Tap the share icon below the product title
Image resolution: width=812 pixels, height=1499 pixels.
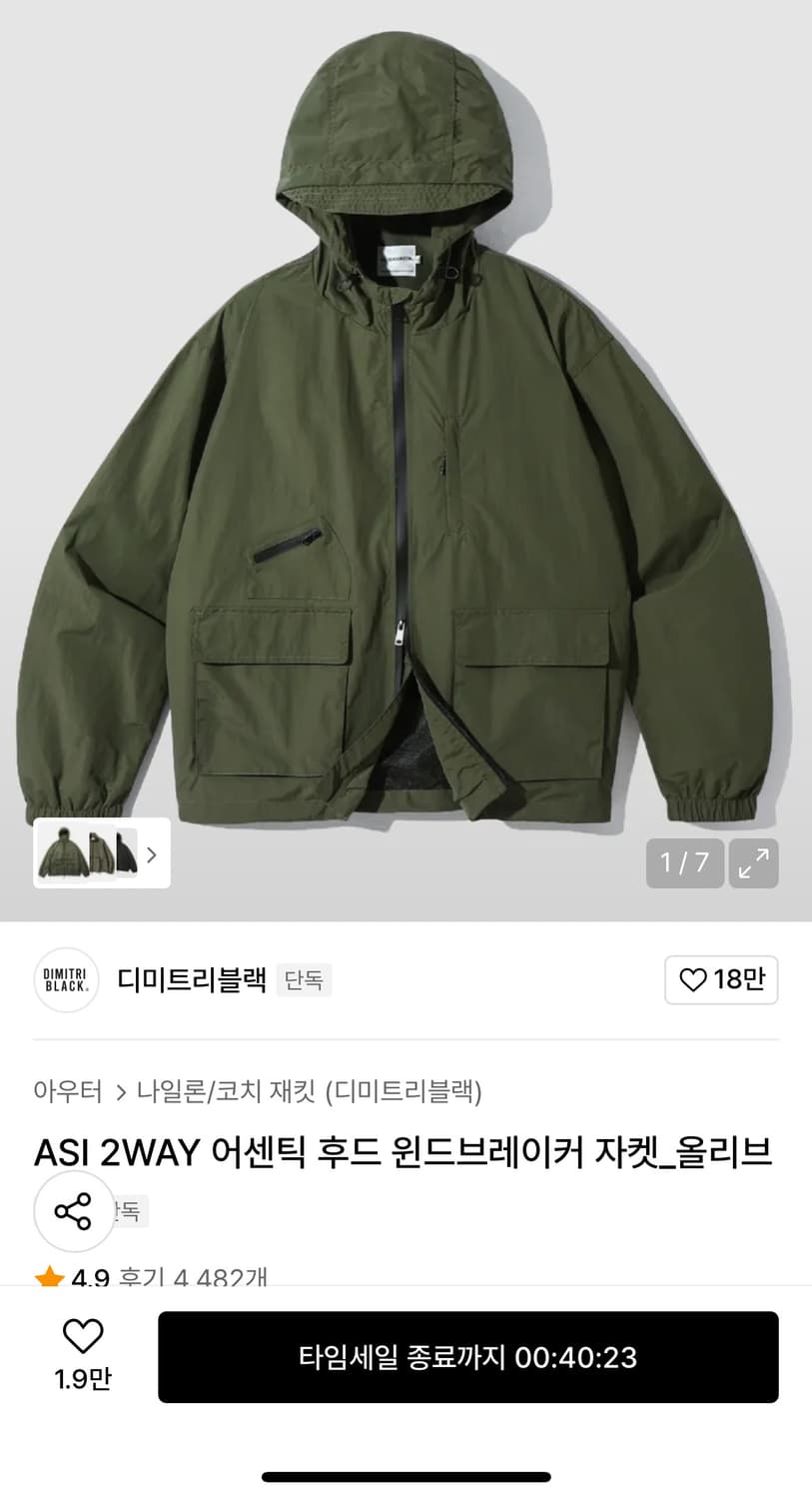coord(74,1210)
